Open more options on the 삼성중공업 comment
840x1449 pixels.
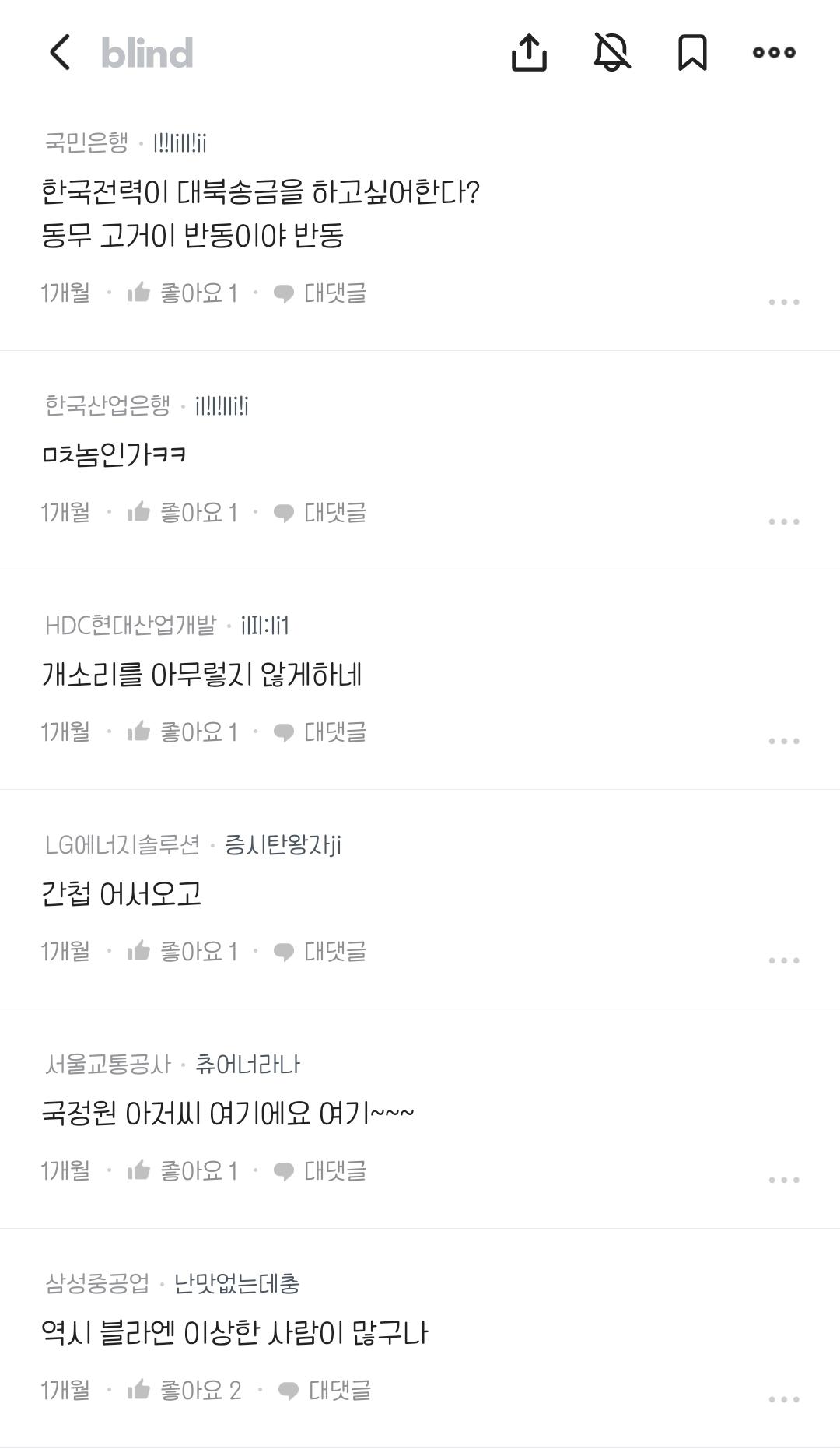(783, 1399)
